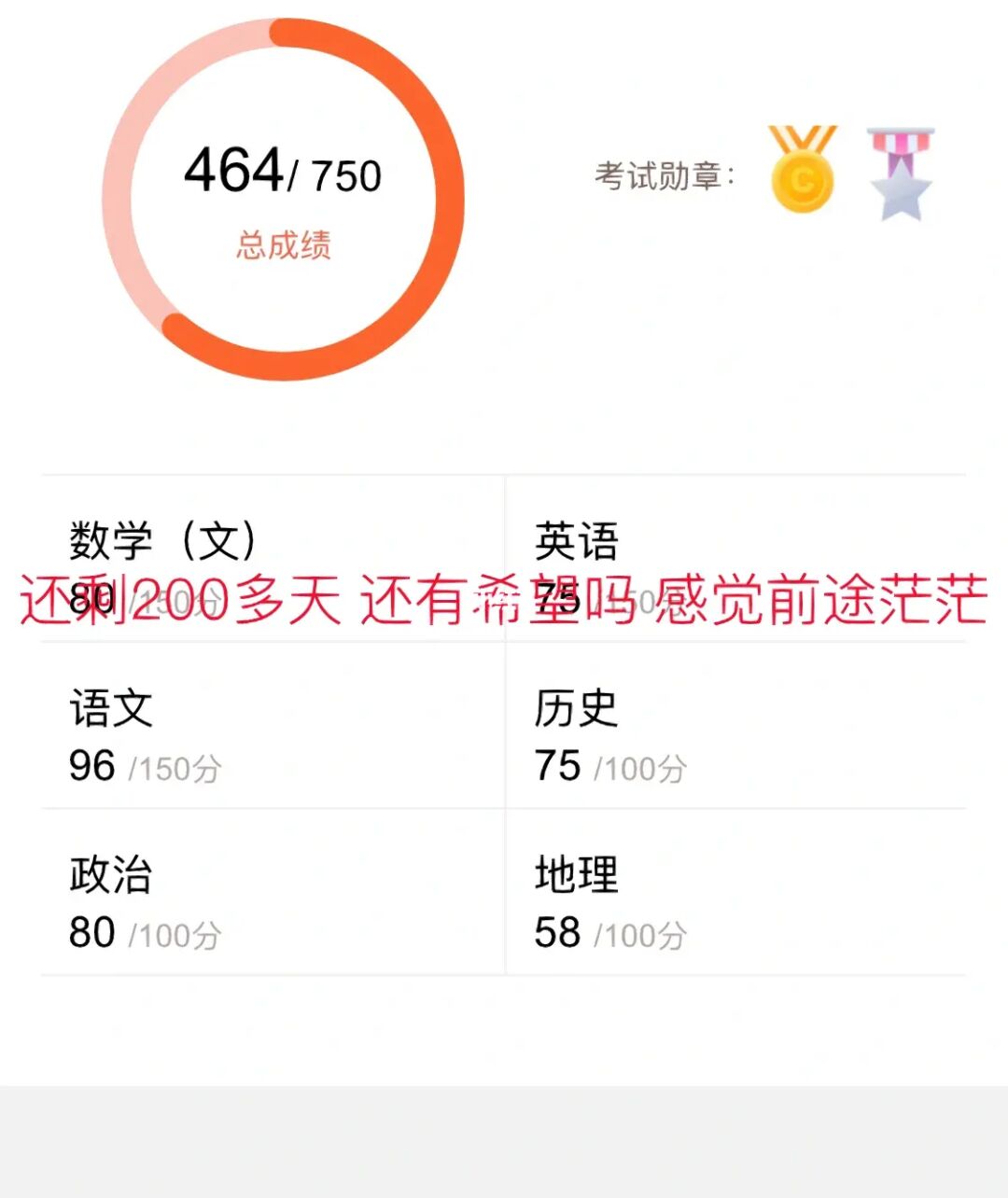Tap the total score 464/750 text
1008x1198 pixels.
point(282,171)
